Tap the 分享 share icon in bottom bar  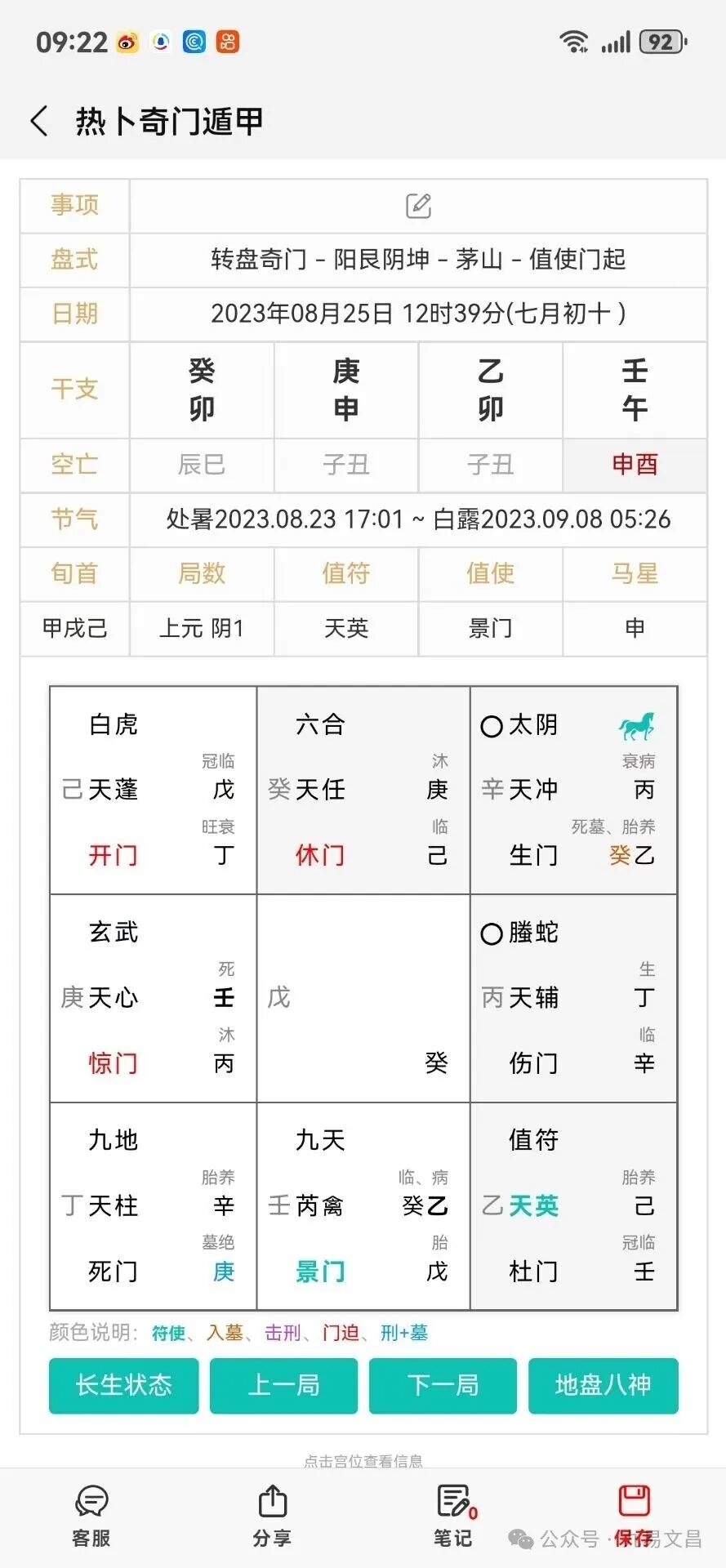click(x=272, y=1503)
